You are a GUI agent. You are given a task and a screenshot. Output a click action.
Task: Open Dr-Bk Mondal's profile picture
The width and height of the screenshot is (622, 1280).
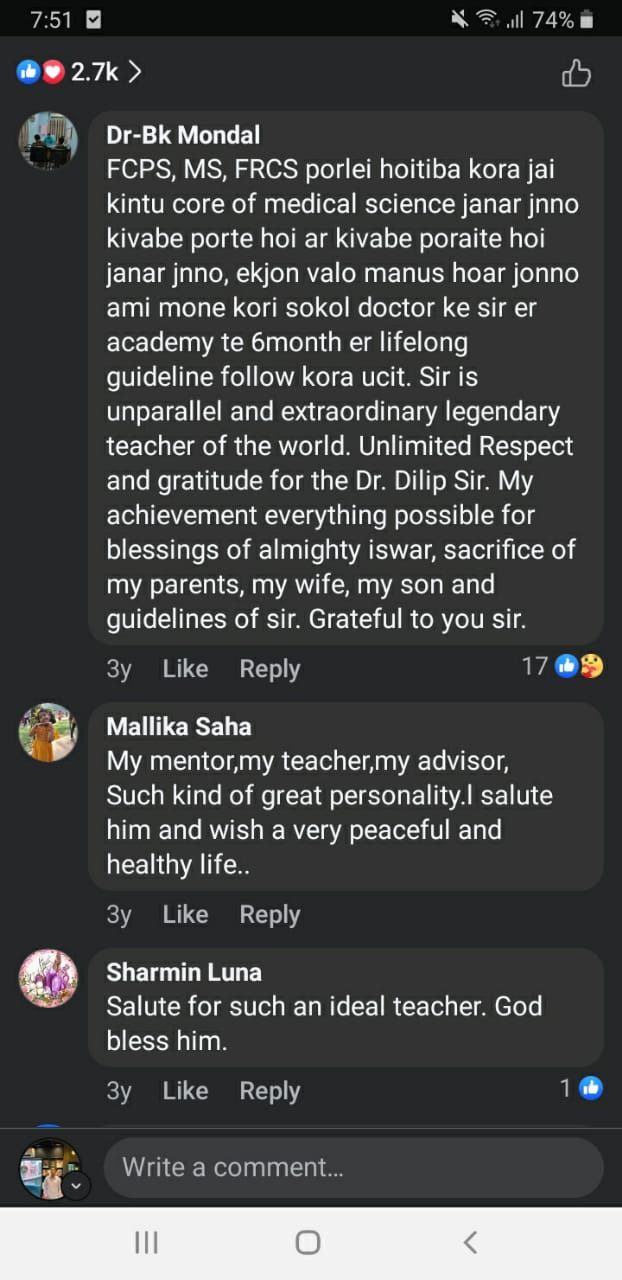point(48,141)
